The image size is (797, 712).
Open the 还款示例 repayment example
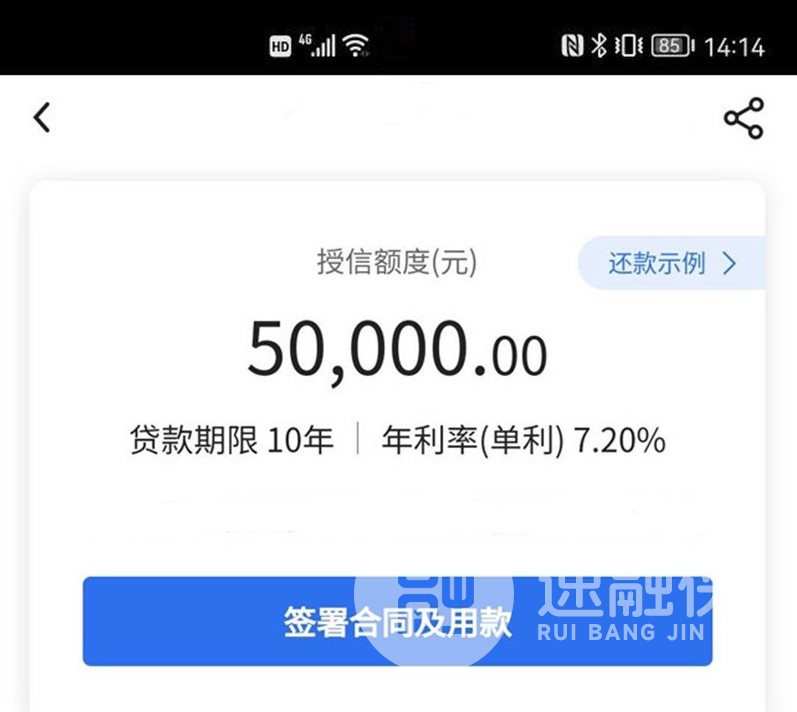tap(672, 264)
